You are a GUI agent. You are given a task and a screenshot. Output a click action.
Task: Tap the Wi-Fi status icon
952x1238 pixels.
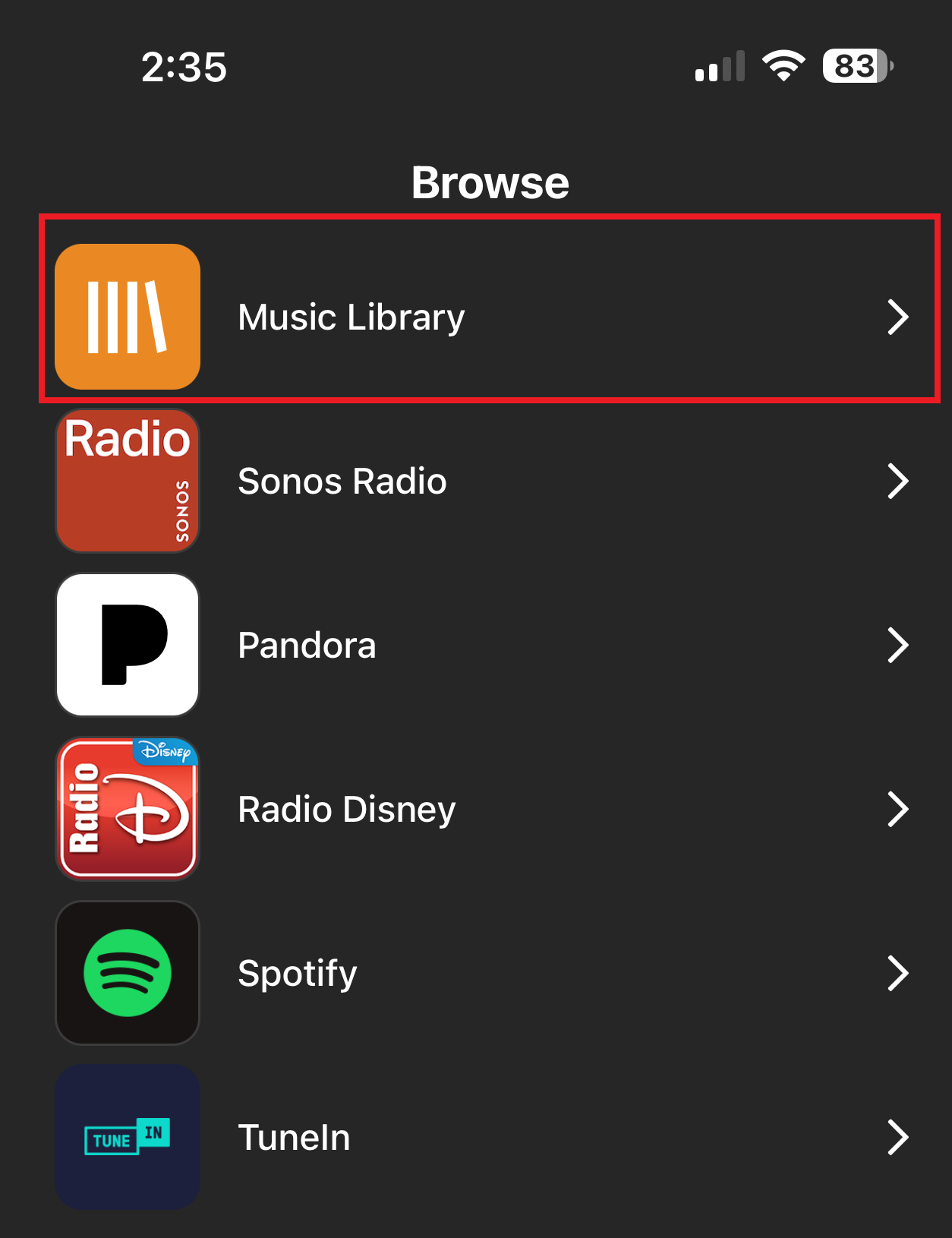click(783, 67)
